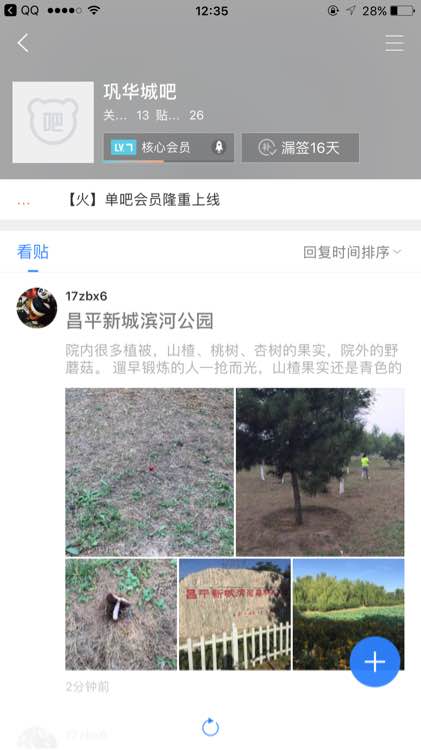The image size is (421, 750).
Task: Tap the 漏签16天 sign-in button
Action: 300,147
